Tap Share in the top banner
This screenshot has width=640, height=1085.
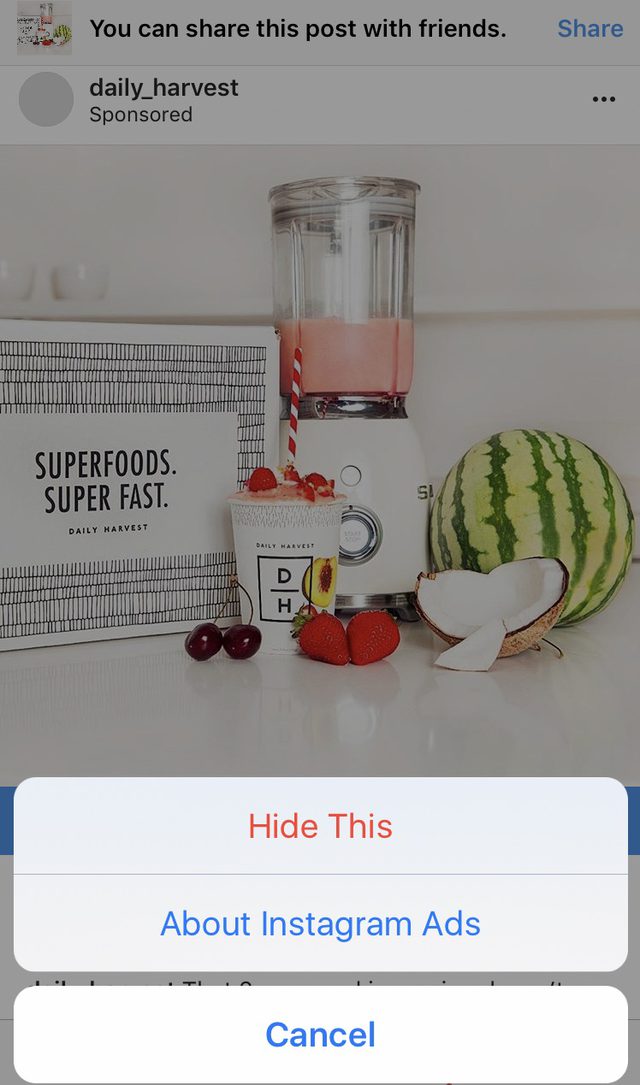point(590,28)
